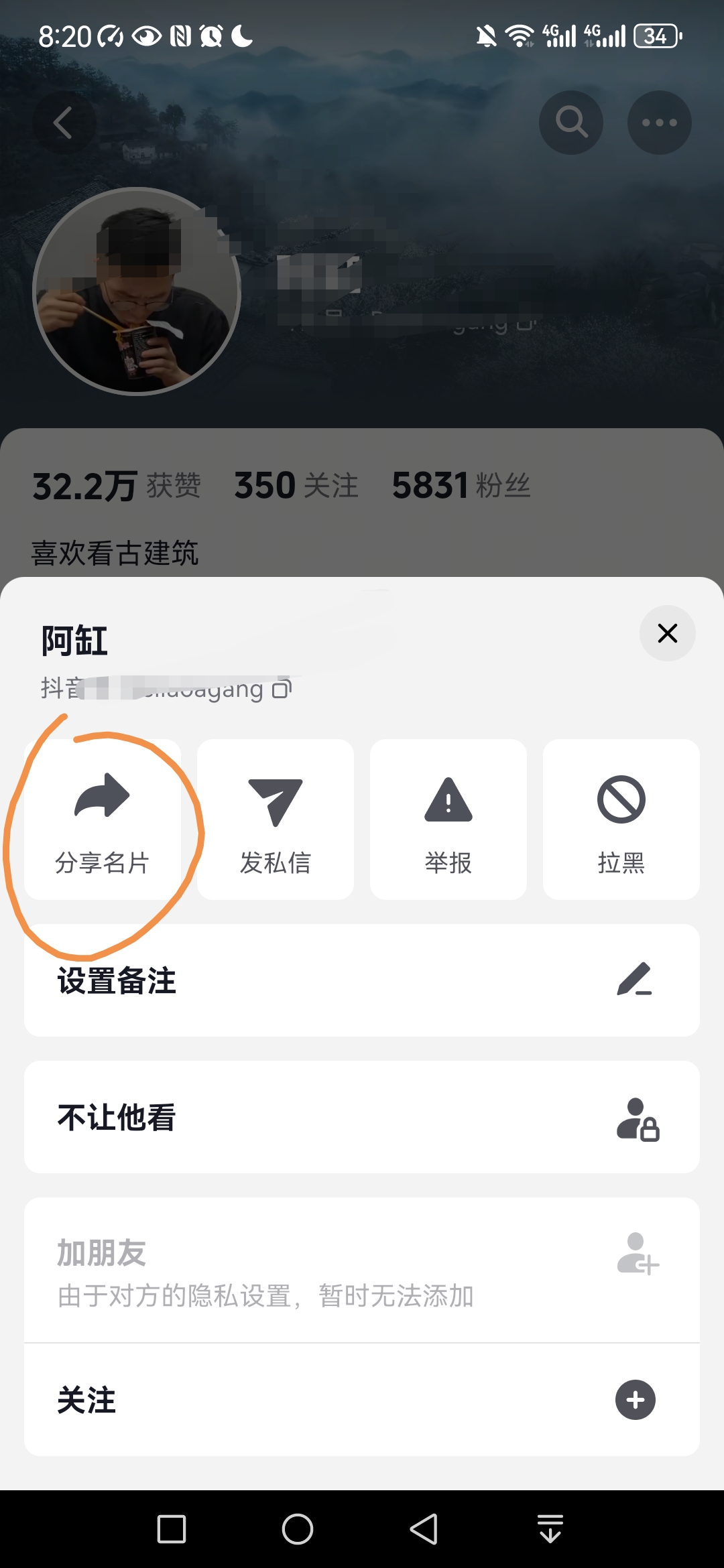The height and width of the screenshot is (1568, 724).
Task: Block this user with 拉黑
Action: click(621, 819)
